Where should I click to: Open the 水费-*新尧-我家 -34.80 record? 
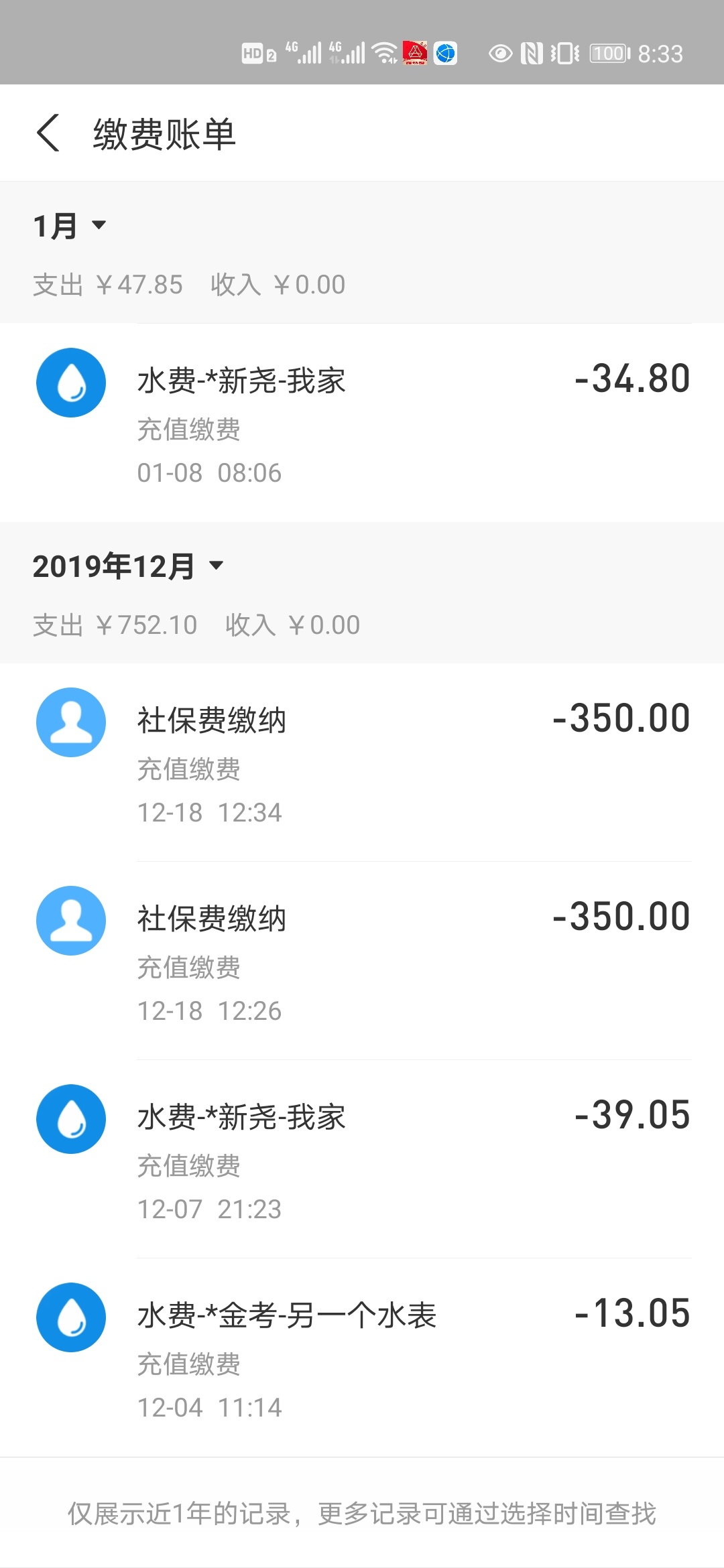pos(362,423)
